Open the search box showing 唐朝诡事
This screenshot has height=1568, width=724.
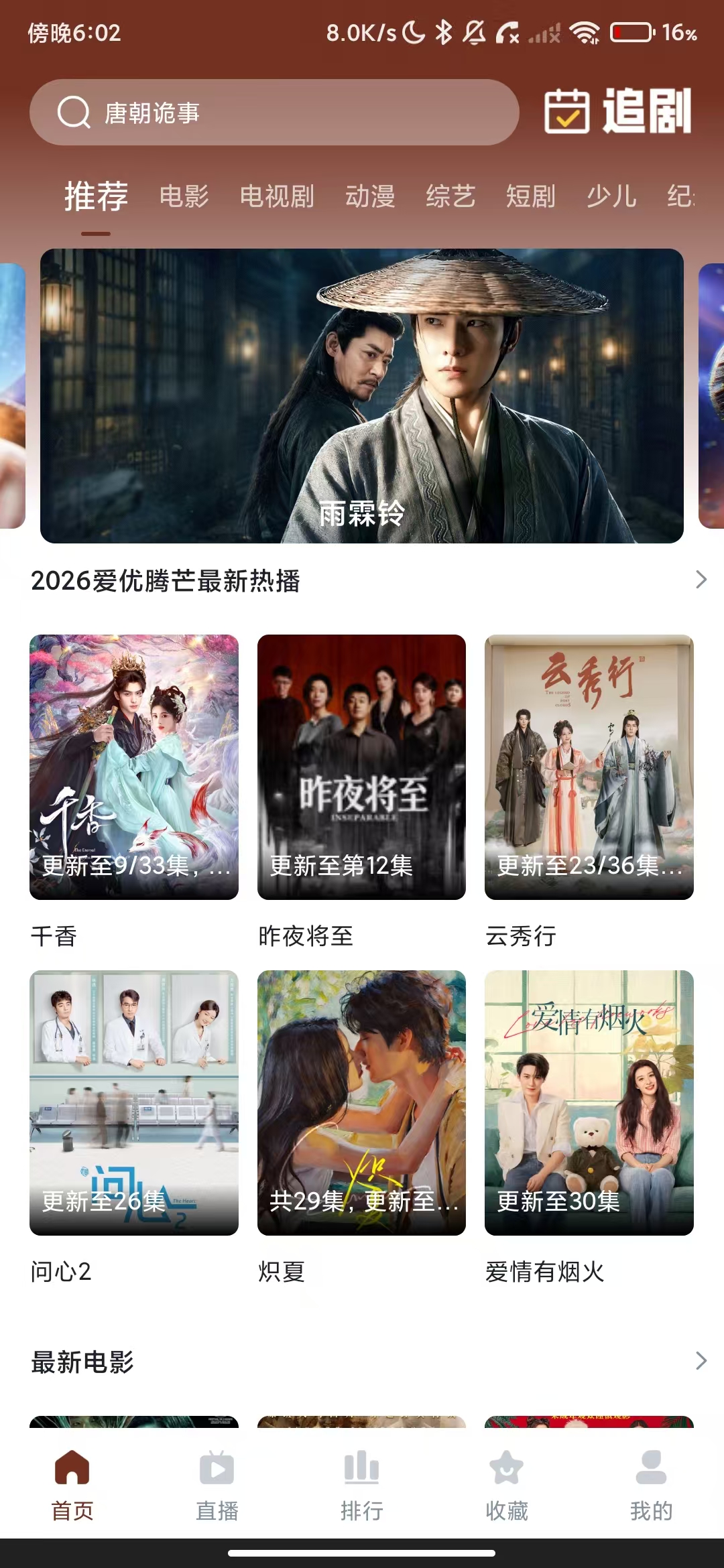coord(274,113)
